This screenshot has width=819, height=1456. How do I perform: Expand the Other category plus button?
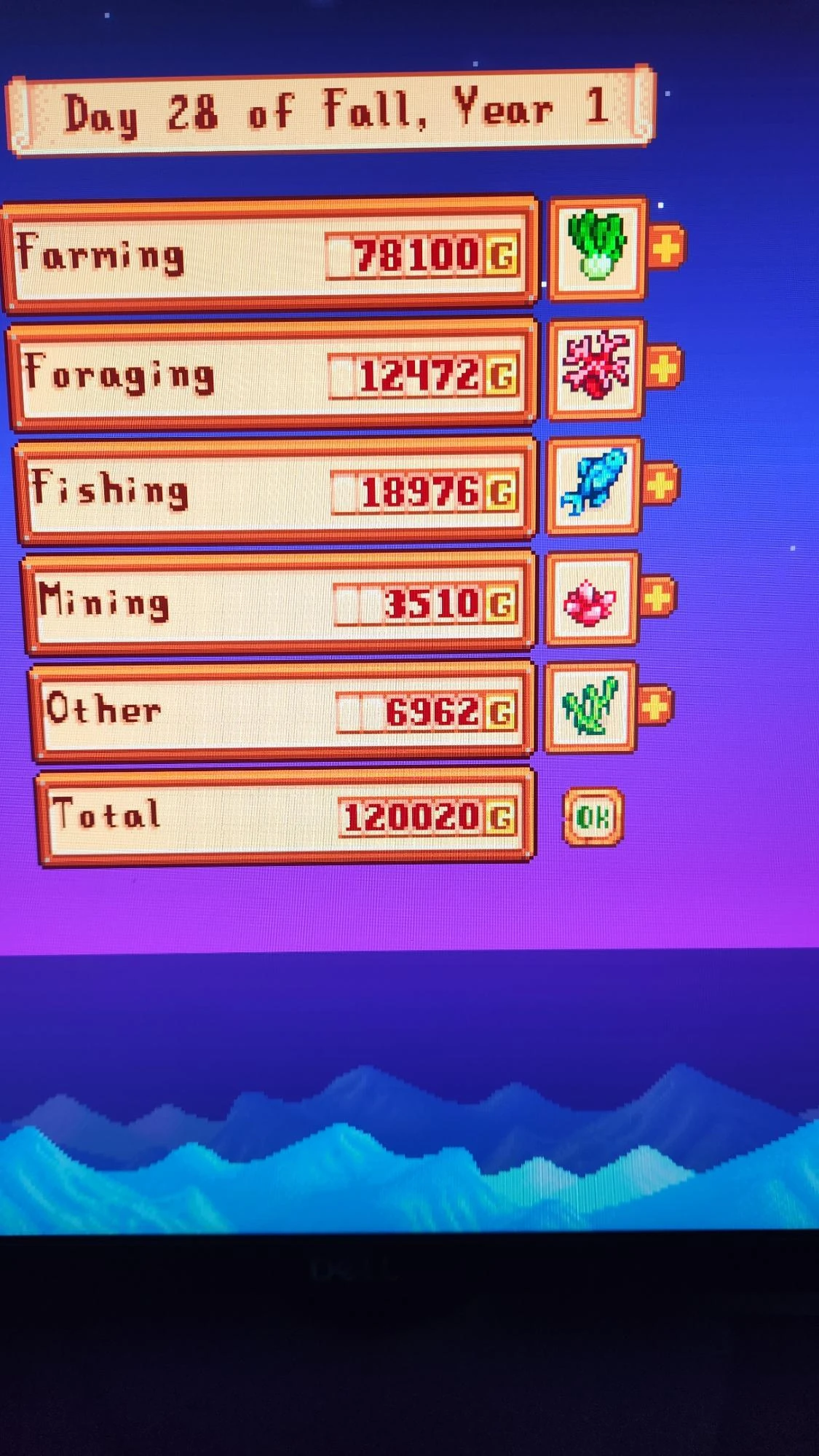pyautogui.click(x=655, y=705)
